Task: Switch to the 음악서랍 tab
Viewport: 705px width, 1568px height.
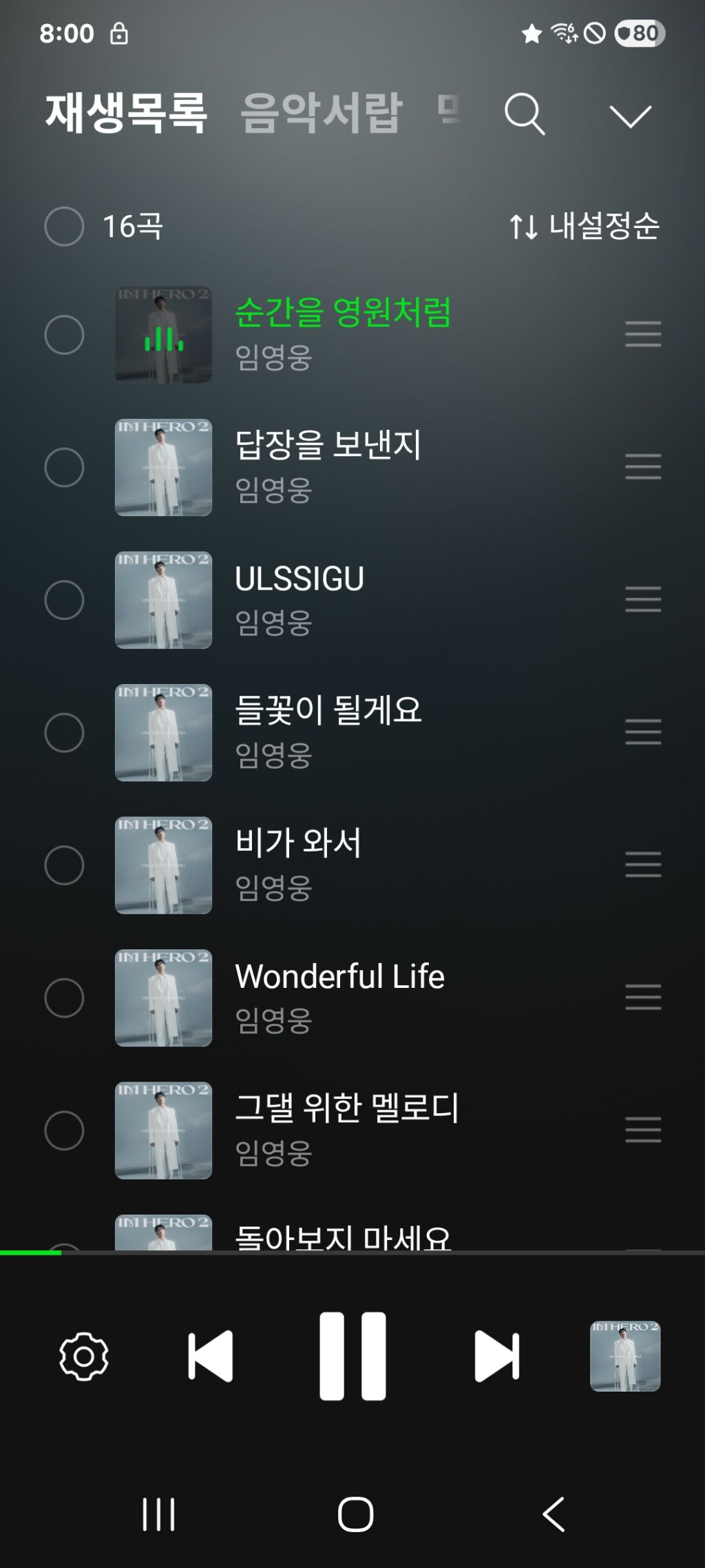Action: (321, 112)
